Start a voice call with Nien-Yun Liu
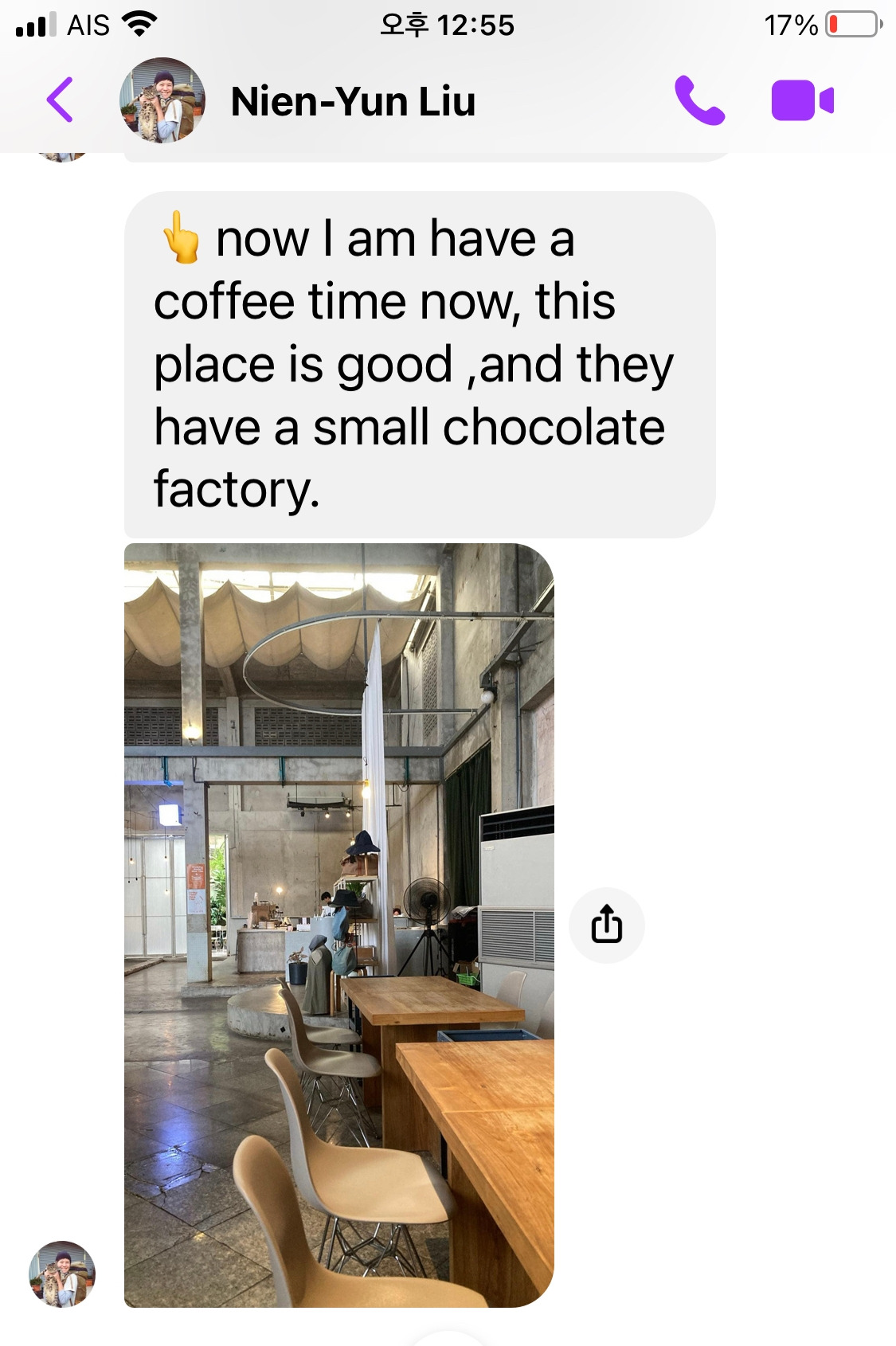Image resolution: width=896 pixels, height=1346 pixels. pos(699,100)
